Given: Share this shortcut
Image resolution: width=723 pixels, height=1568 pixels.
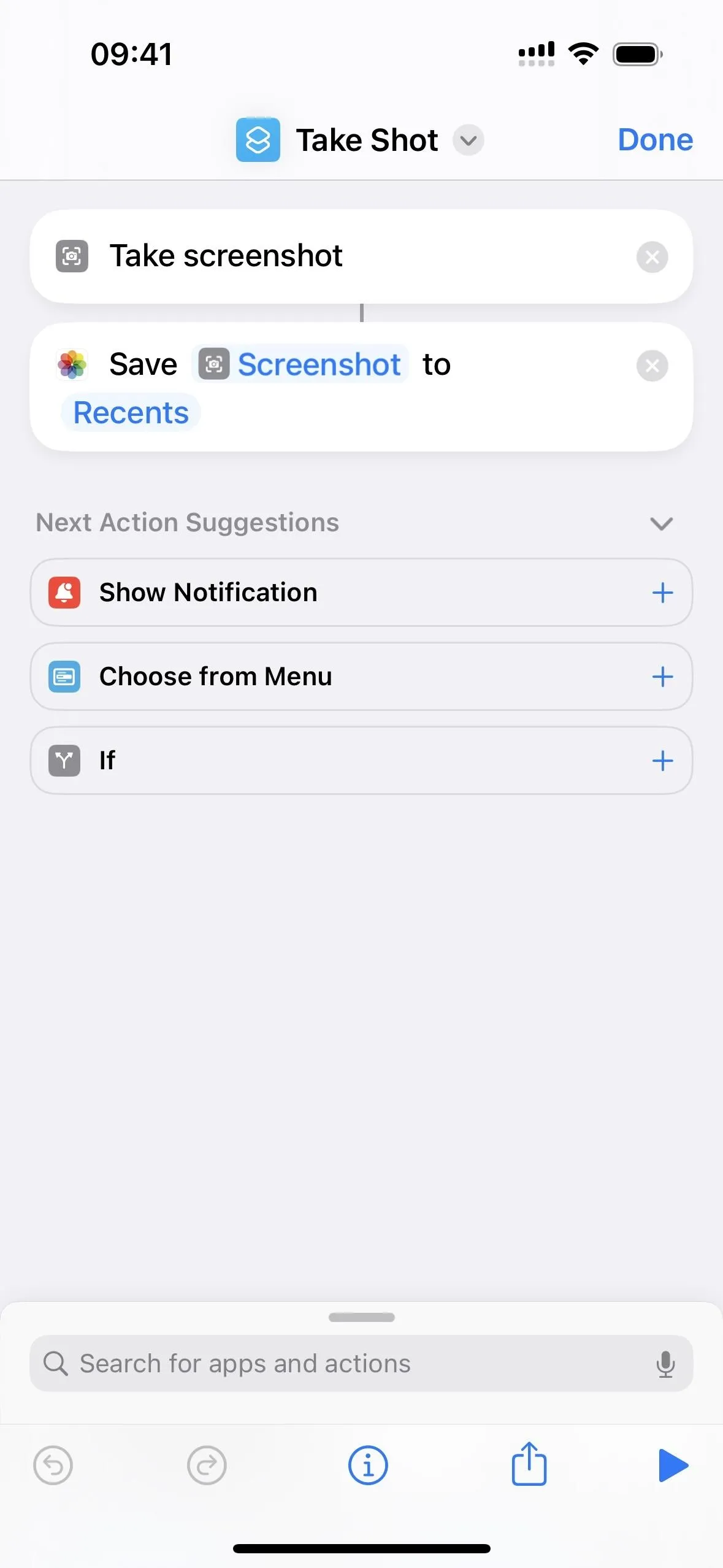Looking at the screenshot, I should tap(529, 1464).
